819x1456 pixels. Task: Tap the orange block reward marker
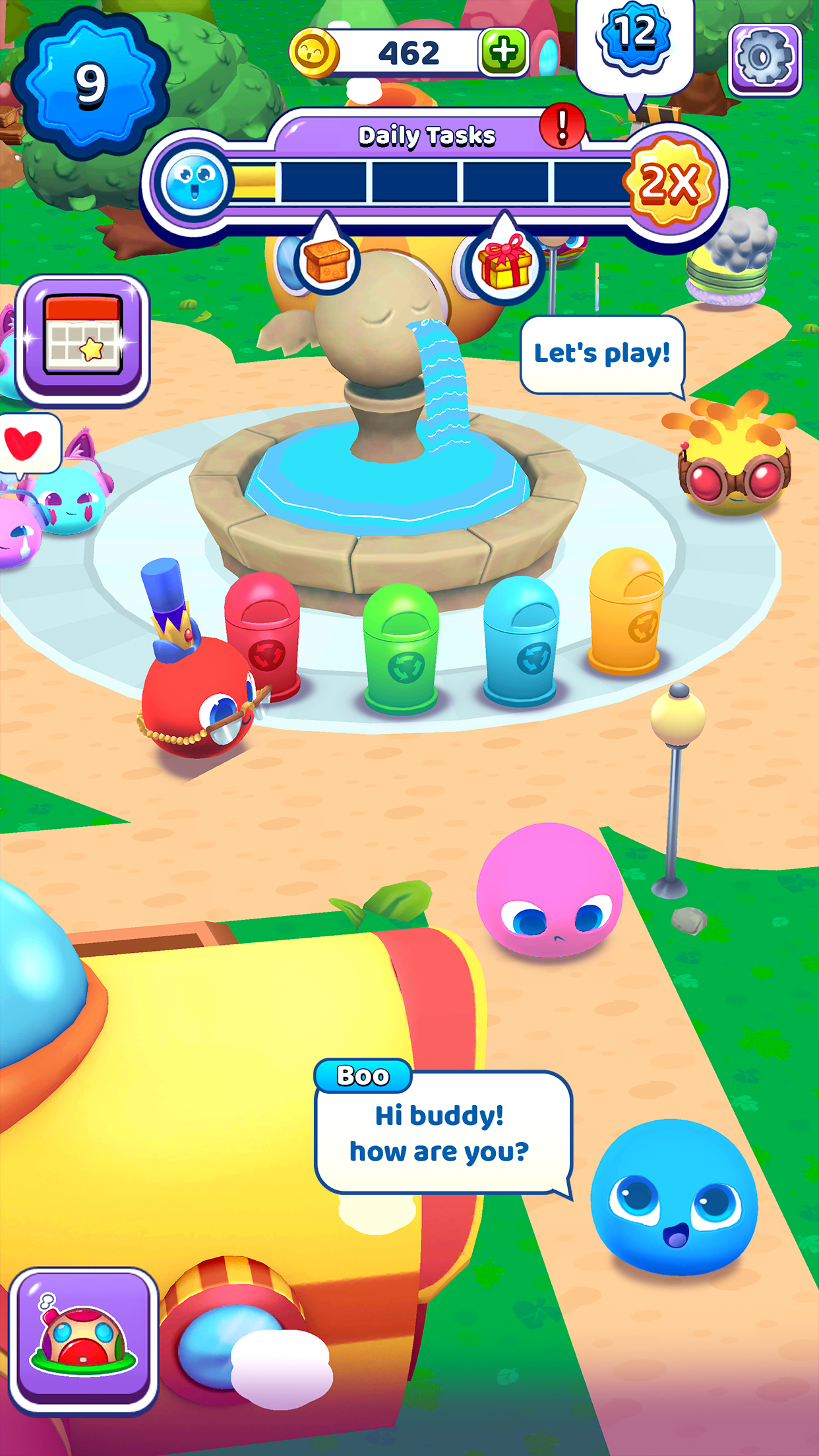pyautogui.click(x=327, y=259)
